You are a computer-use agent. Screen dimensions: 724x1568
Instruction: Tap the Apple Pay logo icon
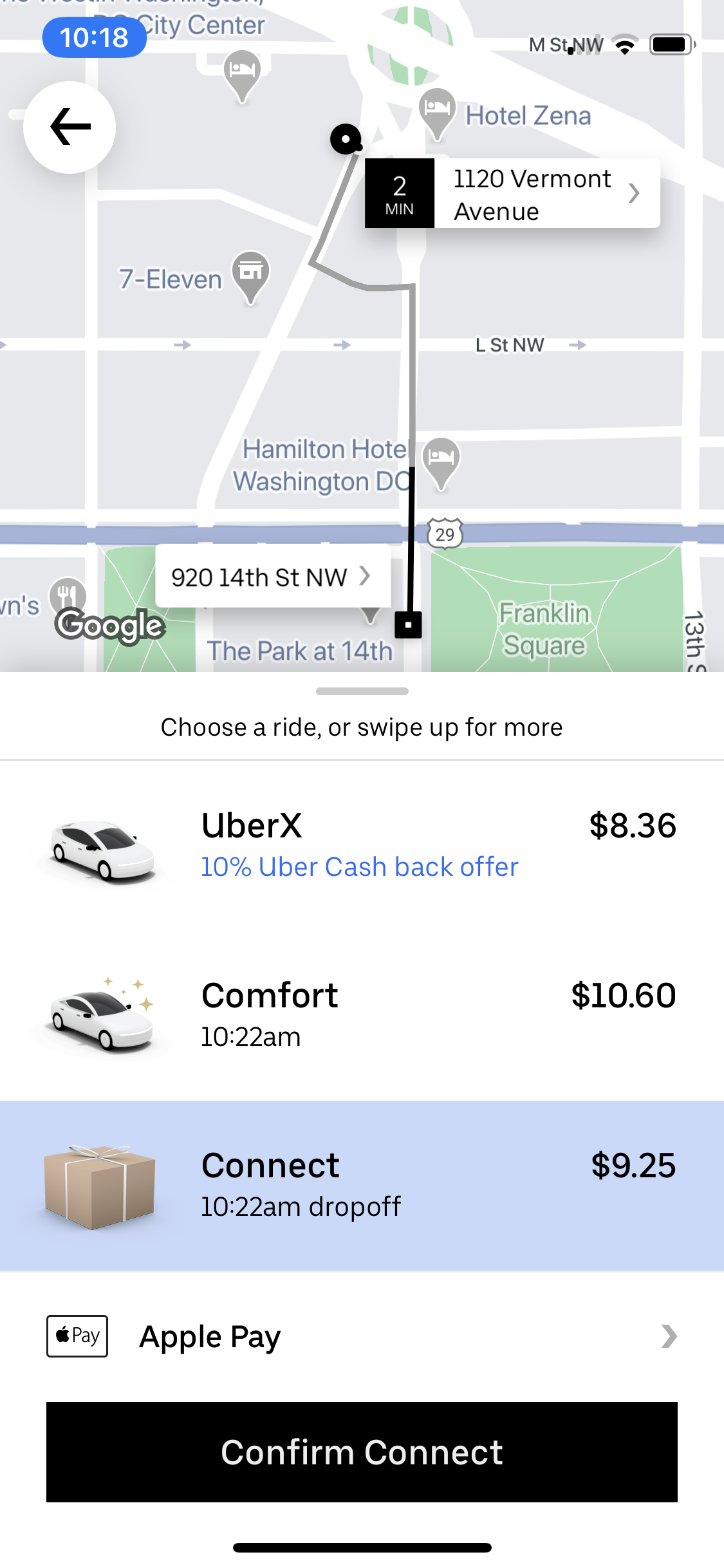tap(76, 1336)
